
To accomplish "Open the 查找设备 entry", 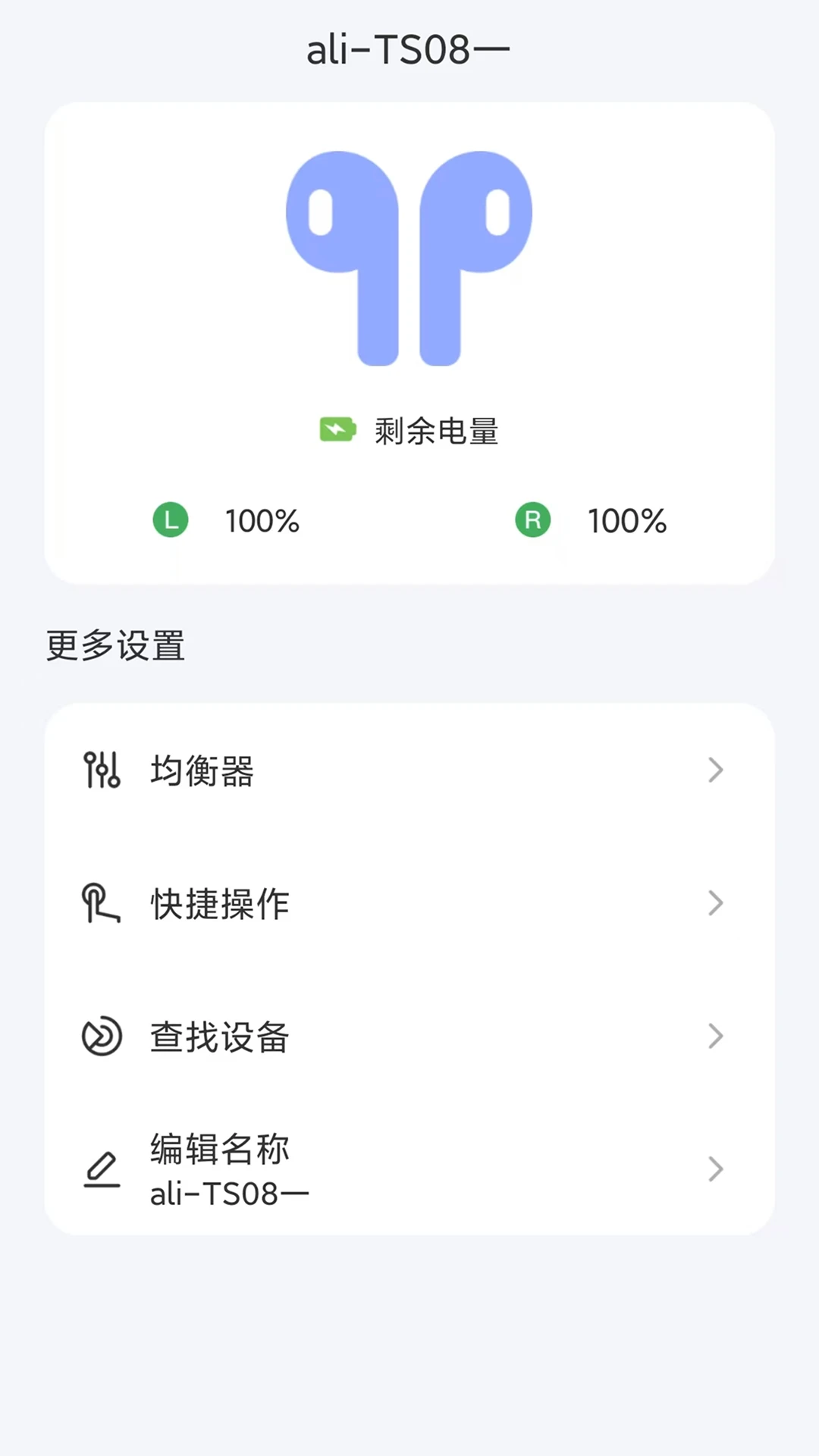I will [x=218, y=1036].
